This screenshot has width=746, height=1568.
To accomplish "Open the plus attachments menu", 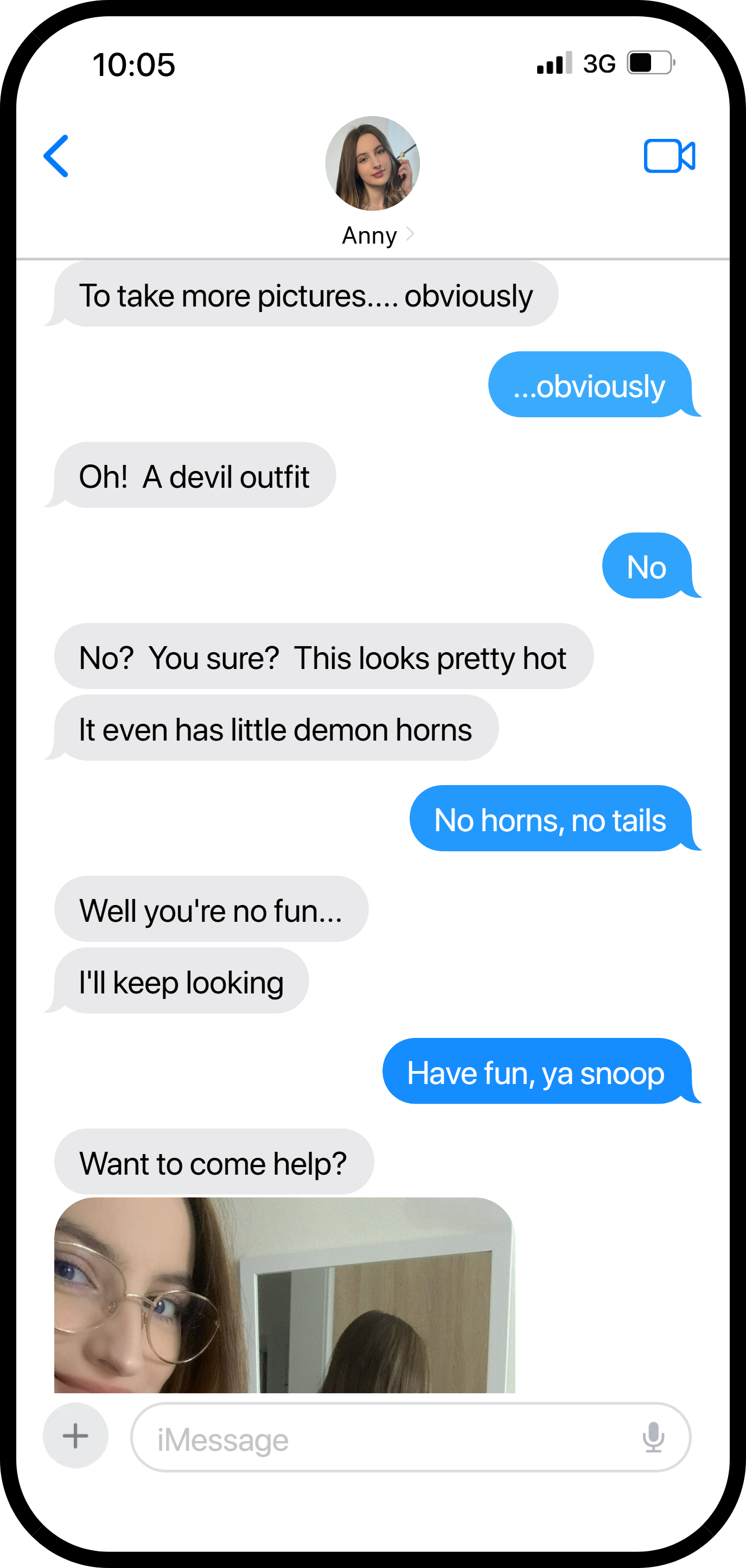I will point(75,1436).
